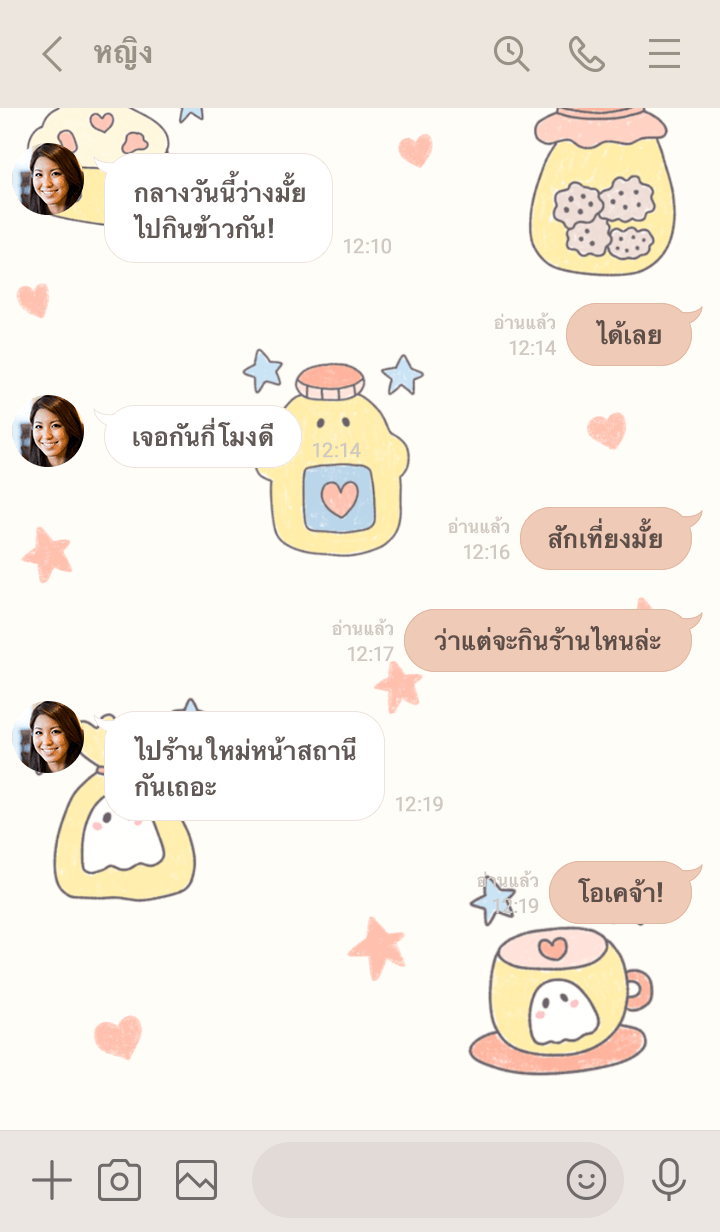Open the chat menu
Image resolution: width=720 pixels, height=1232 pixels.
pos(664,54)
